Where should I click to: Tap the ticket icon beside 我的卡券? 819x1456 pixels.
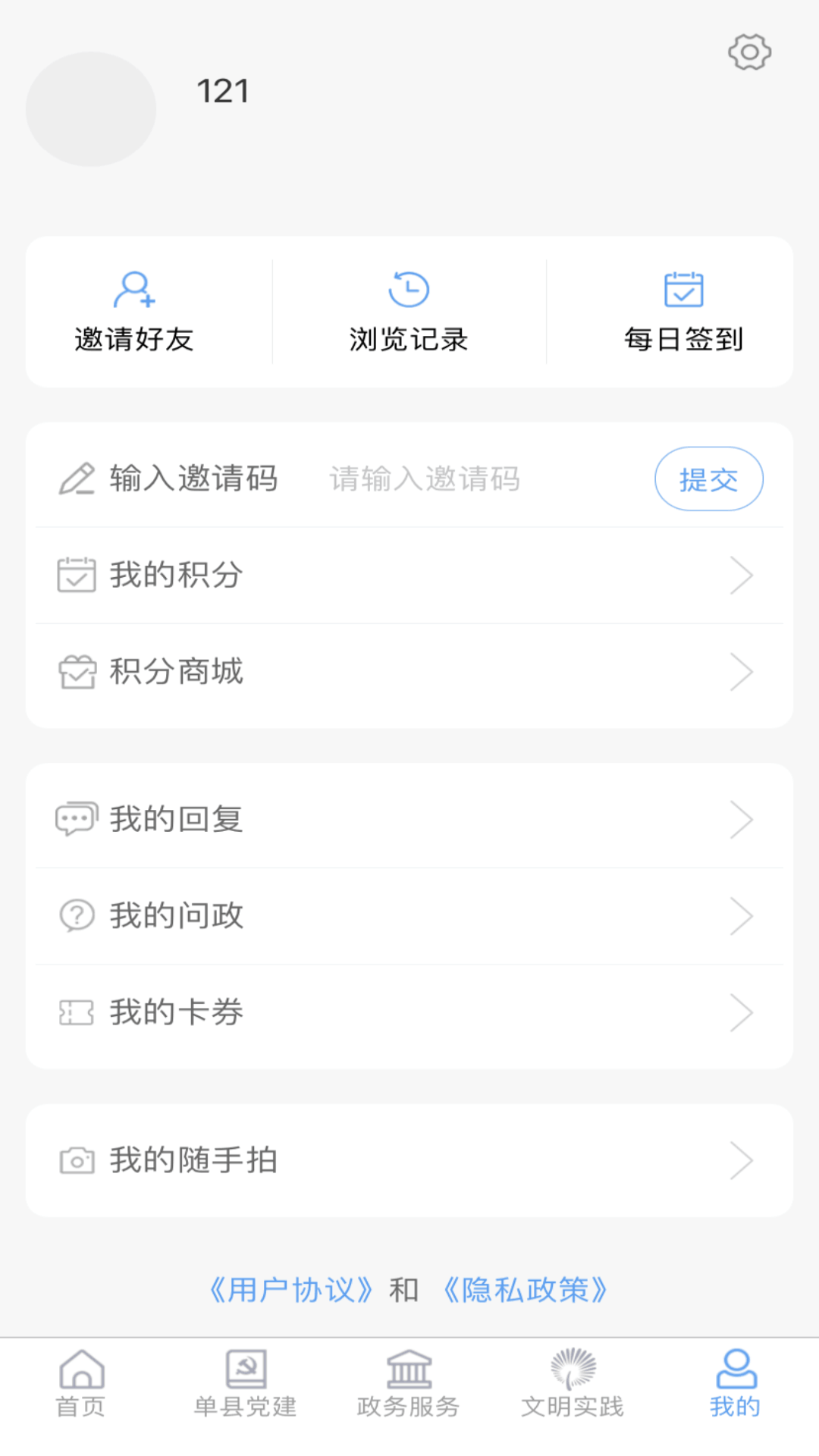click(x=75, y=1011)
